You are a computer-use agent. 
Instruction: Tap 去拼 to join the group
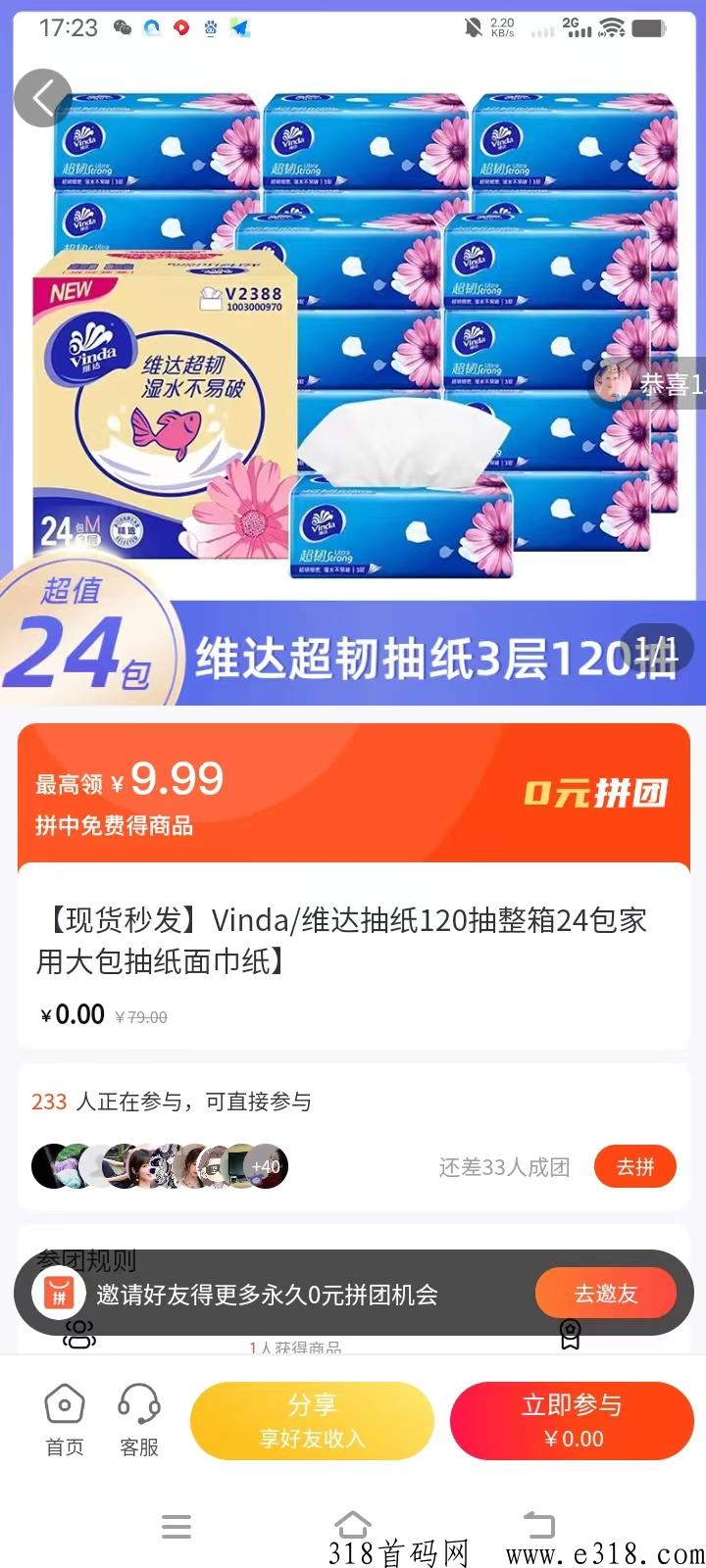(634, 1166)
